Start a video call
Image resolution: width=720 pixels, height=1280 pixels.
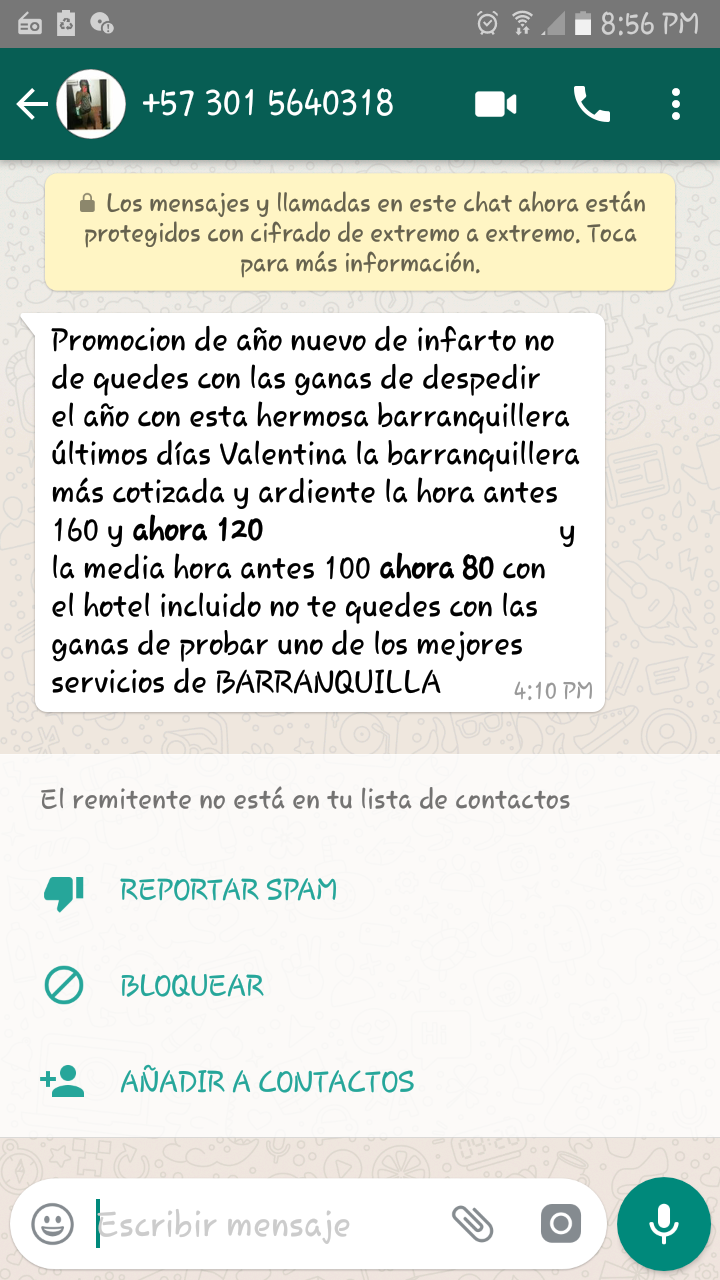(x=495, y=104)
